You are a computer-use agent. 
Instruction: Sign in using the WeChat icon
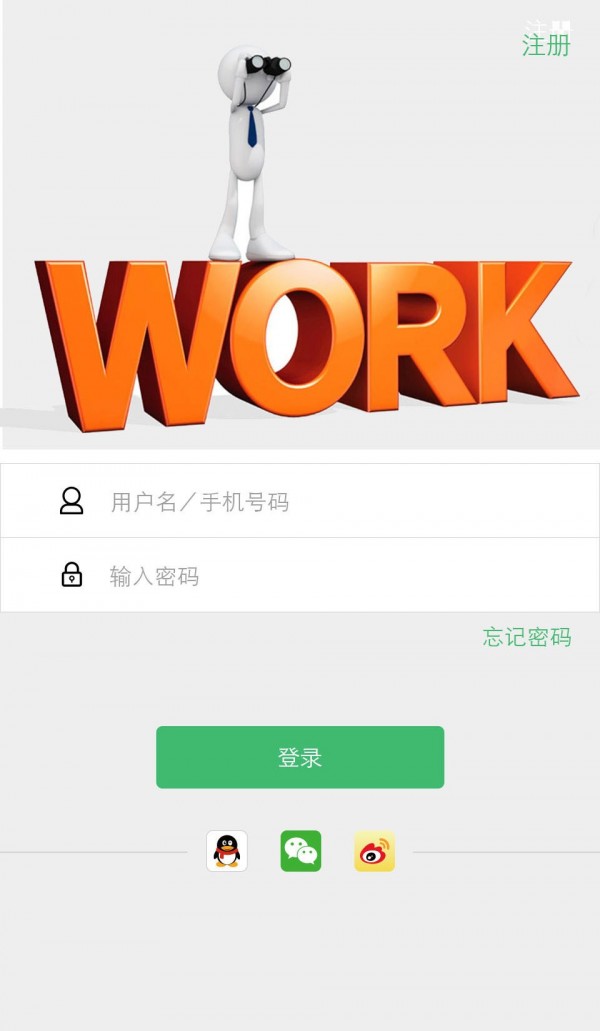[301, 851]
